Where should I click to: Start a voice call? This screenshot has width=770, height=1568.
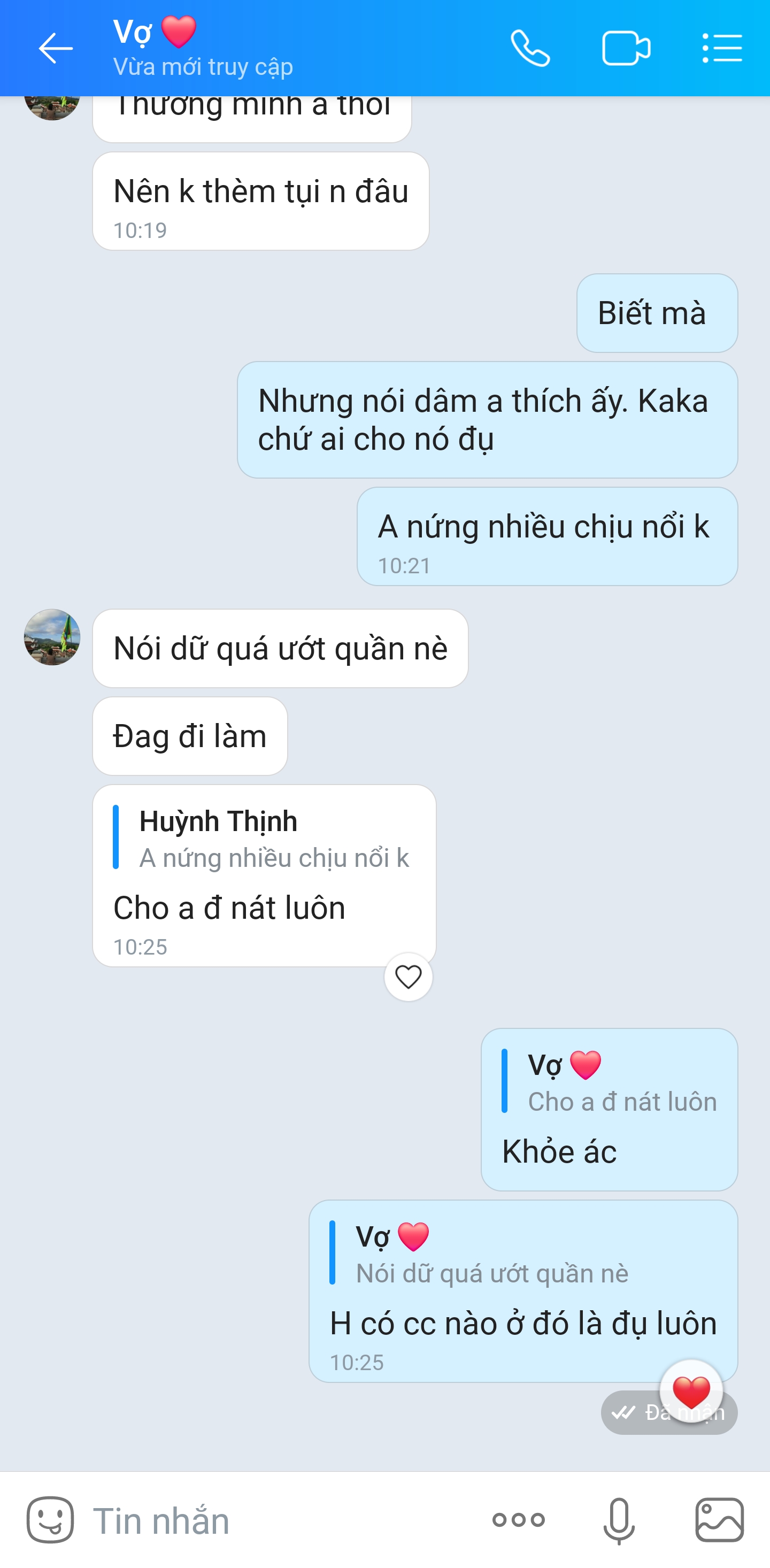(529, 48)
